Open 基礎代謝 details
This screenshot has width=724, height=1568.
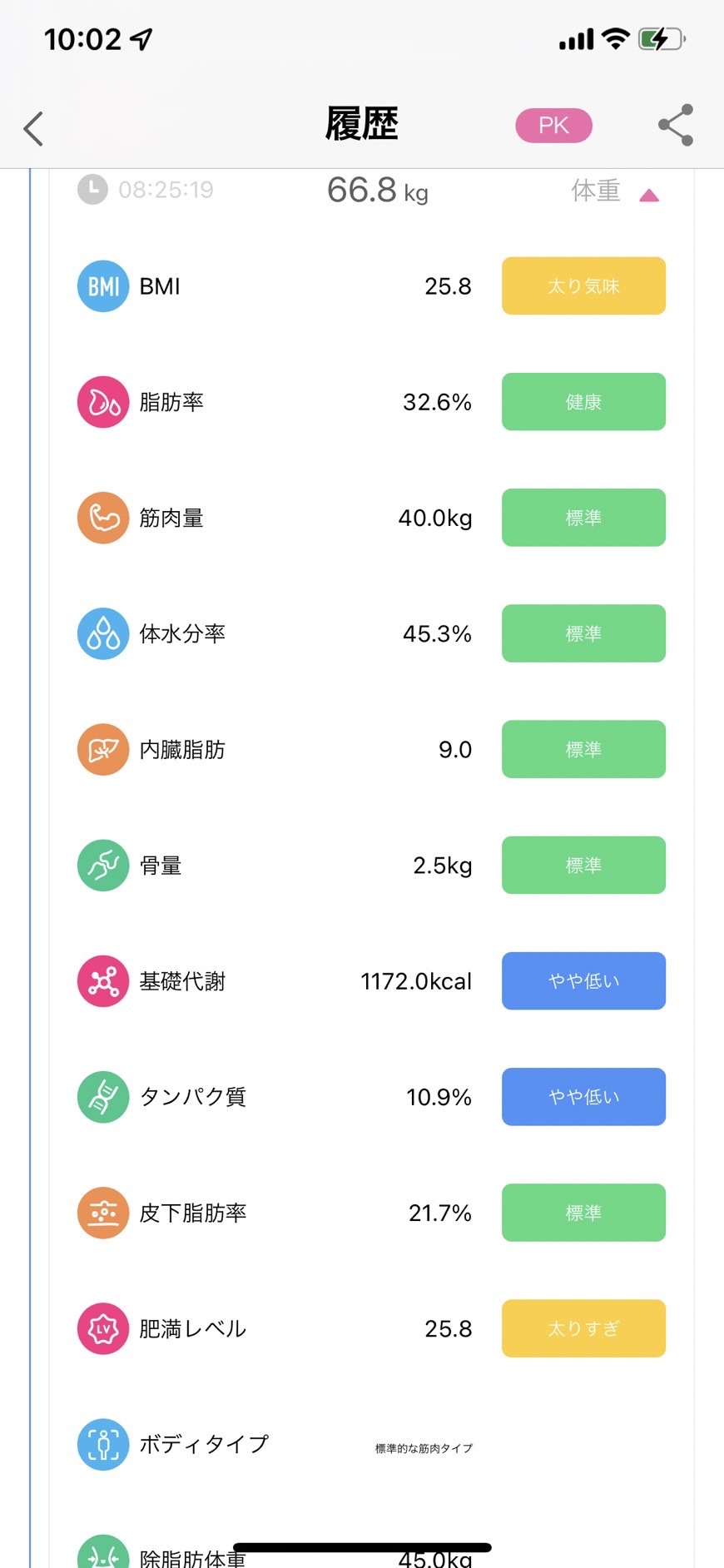[x=371, y=980]
